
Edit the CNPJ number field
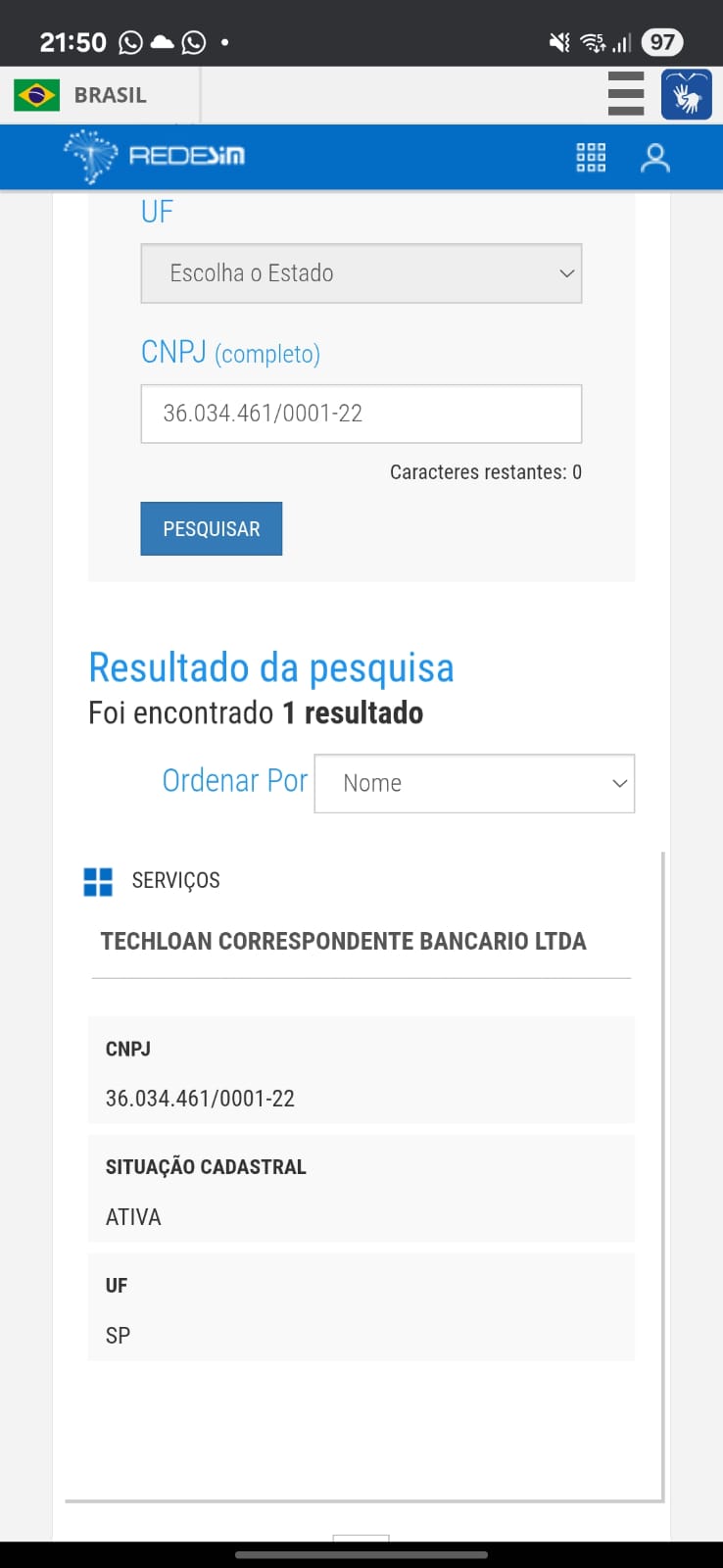tap(361, 414)
